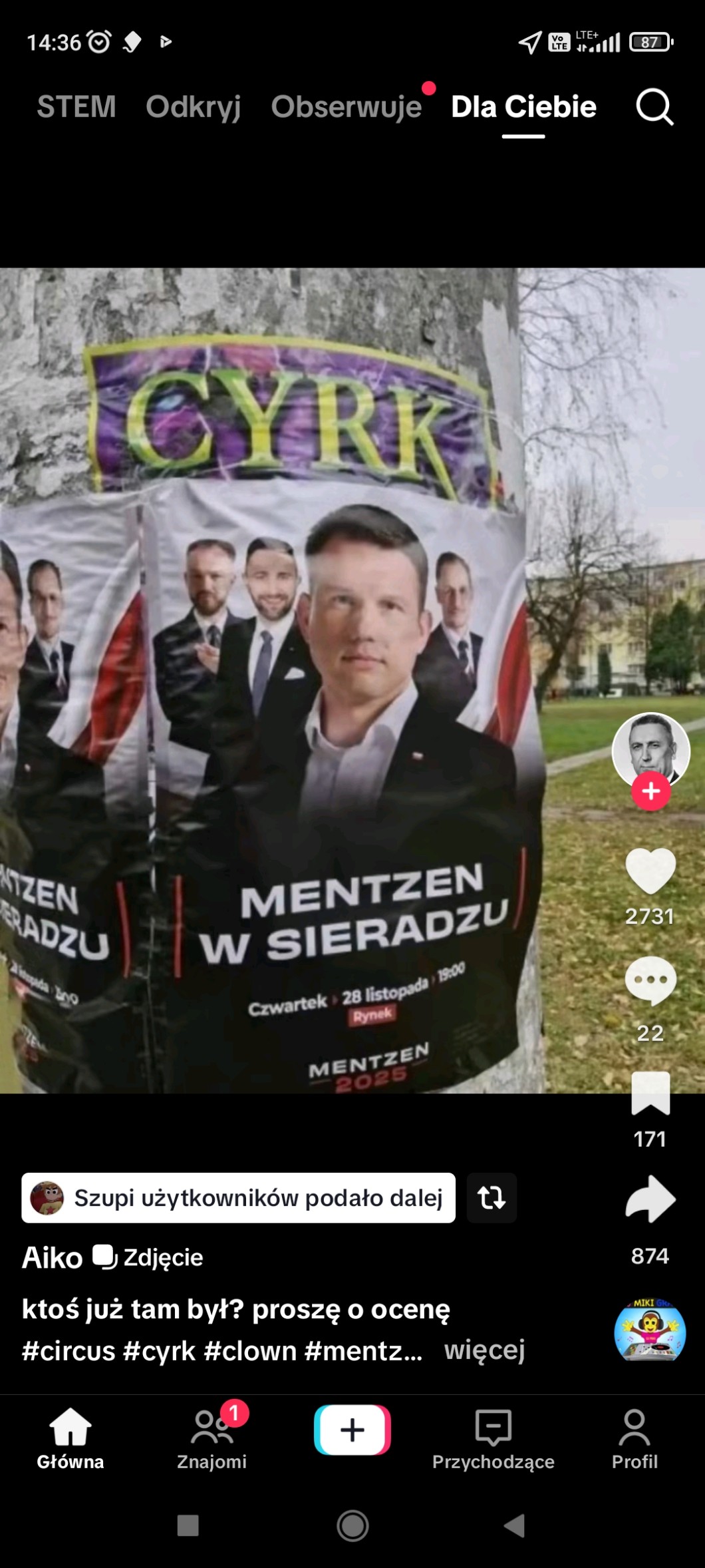Like this post with the heart
Screen dimensions: 705x1568
click(x=650, y=871)
